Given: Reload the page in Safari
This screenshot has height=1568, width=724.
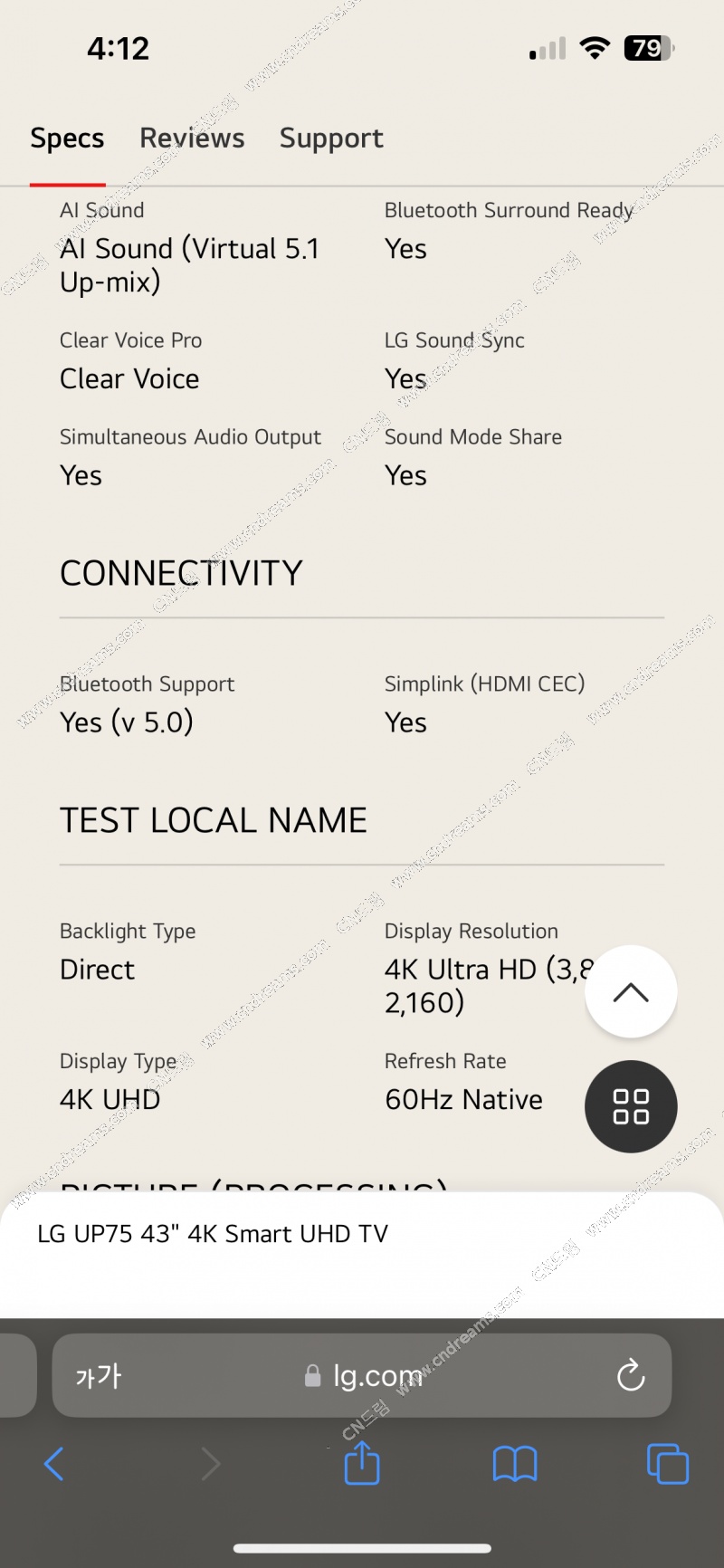Looking at the screenshot, I should tap(631, 1375).
